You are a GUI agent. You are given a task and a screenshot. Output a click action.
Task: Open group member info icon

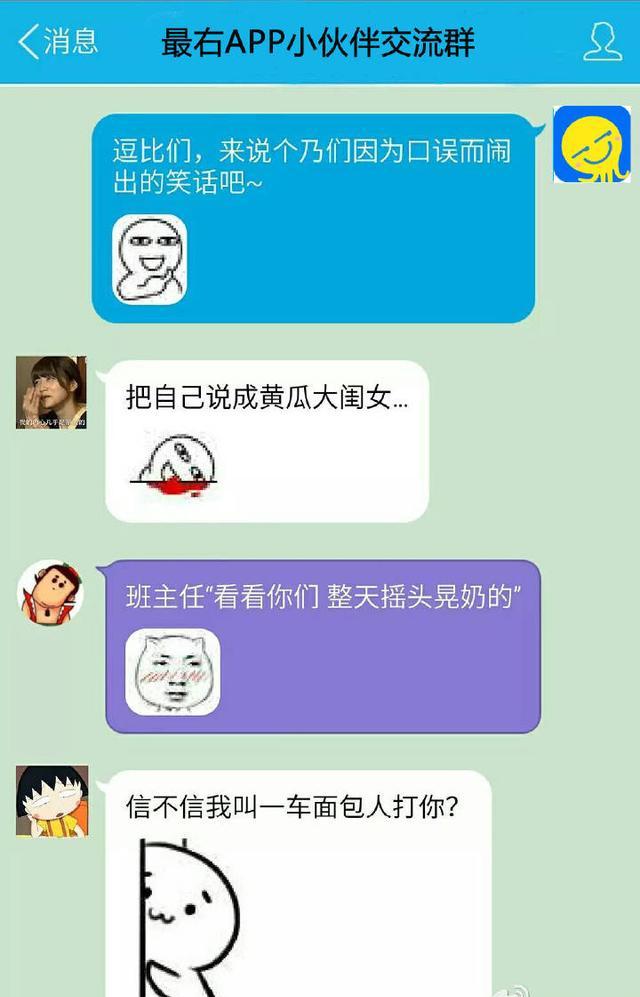click(602, 42)
